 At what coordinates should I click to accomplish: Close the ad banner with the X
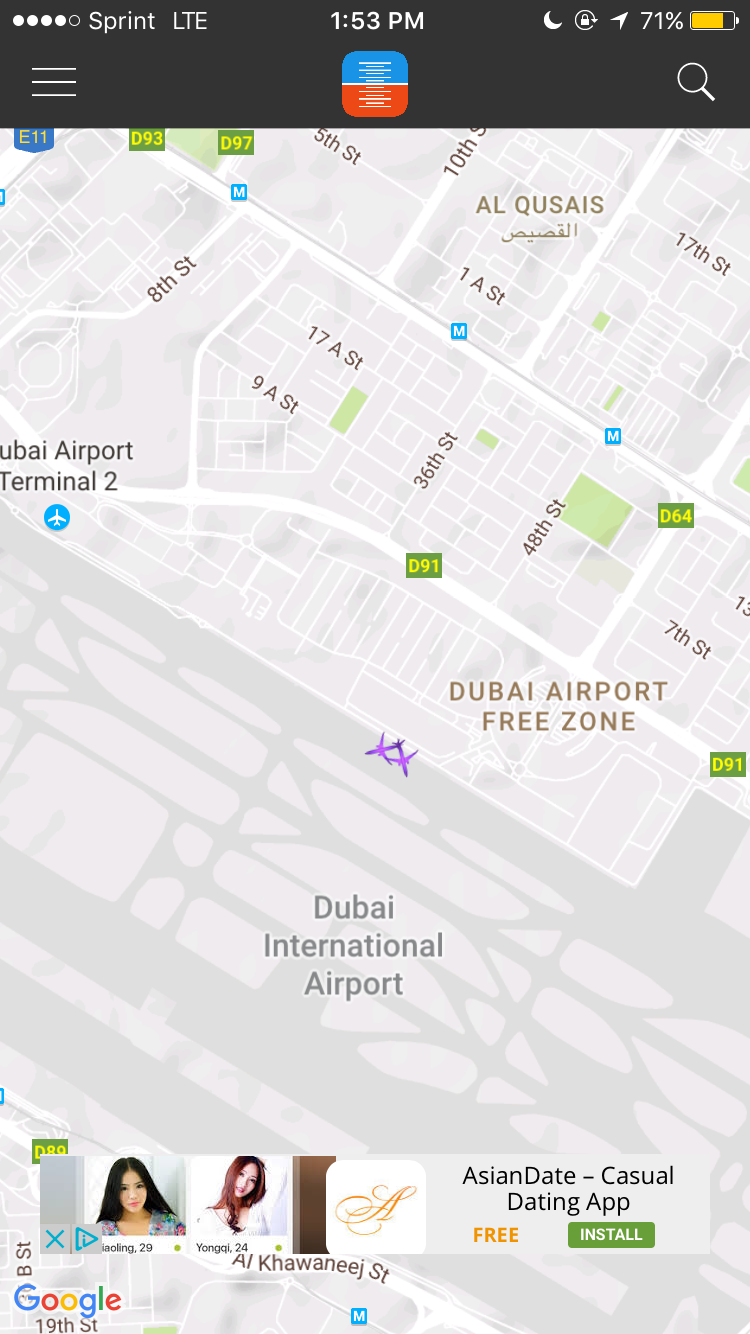point(55,1240)
